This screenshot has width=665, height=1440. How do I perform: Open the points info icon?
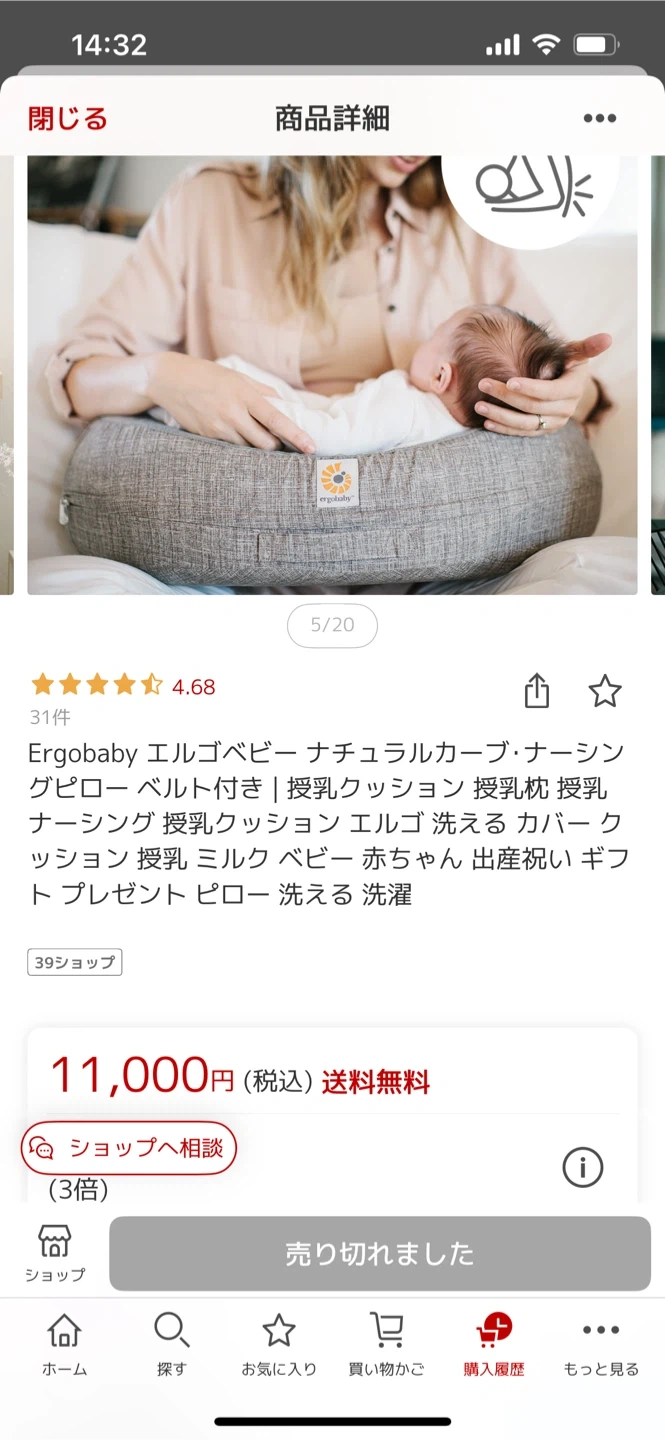[x=583, y=1166]
